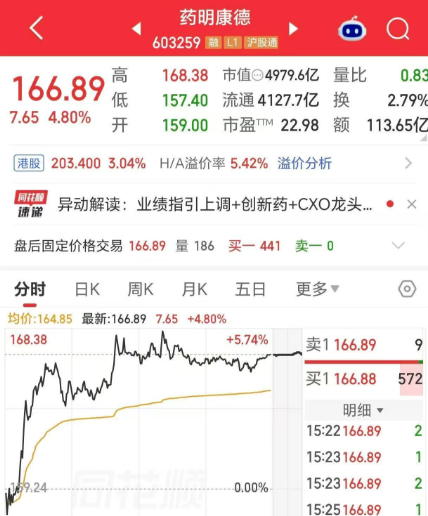Viewport: 428px width, 516px height.
Task: Switch to the 月K chart tab
Action: click(195, 289)
